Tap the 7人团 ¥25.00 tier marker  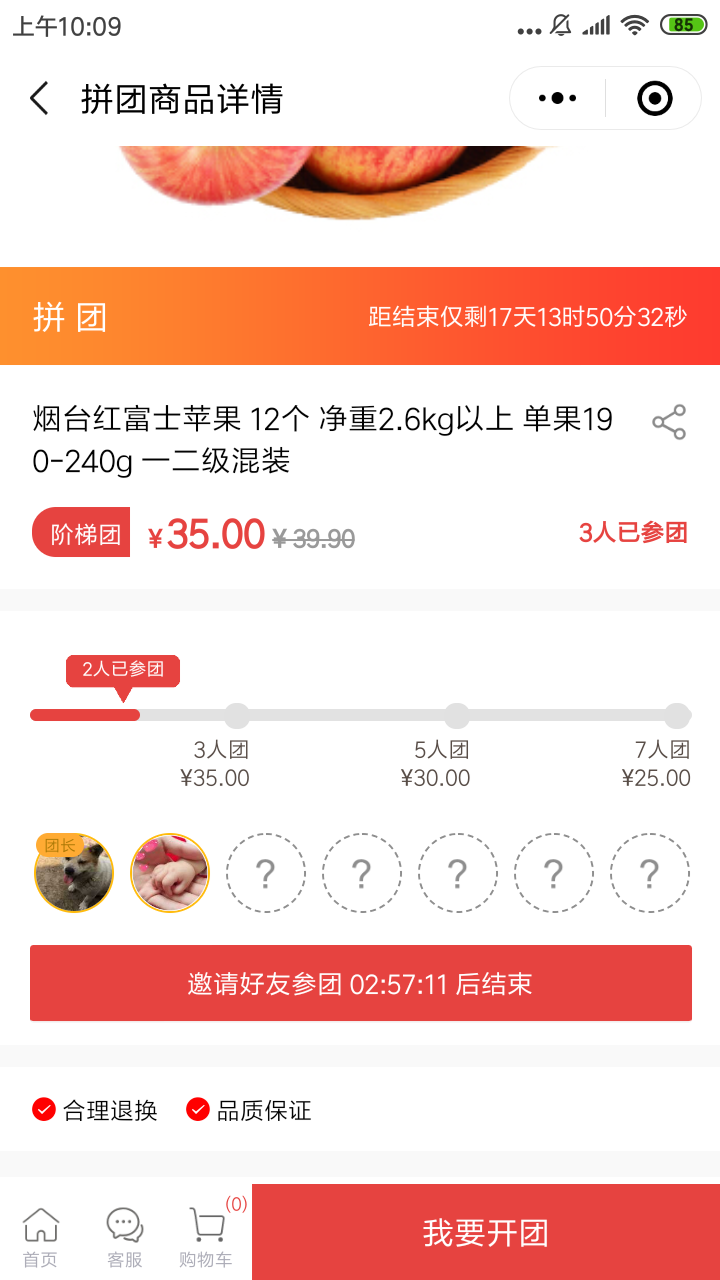pyautogui.click(x=677, y=715)
